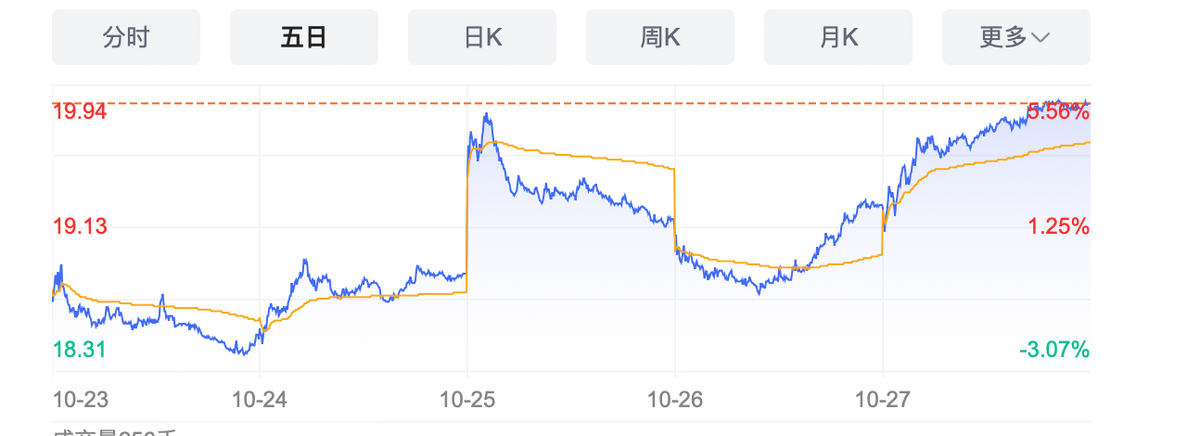Screen dimensions: 1200x436
Task: Switch to the 日K daily chart
Action: point(482,38)
